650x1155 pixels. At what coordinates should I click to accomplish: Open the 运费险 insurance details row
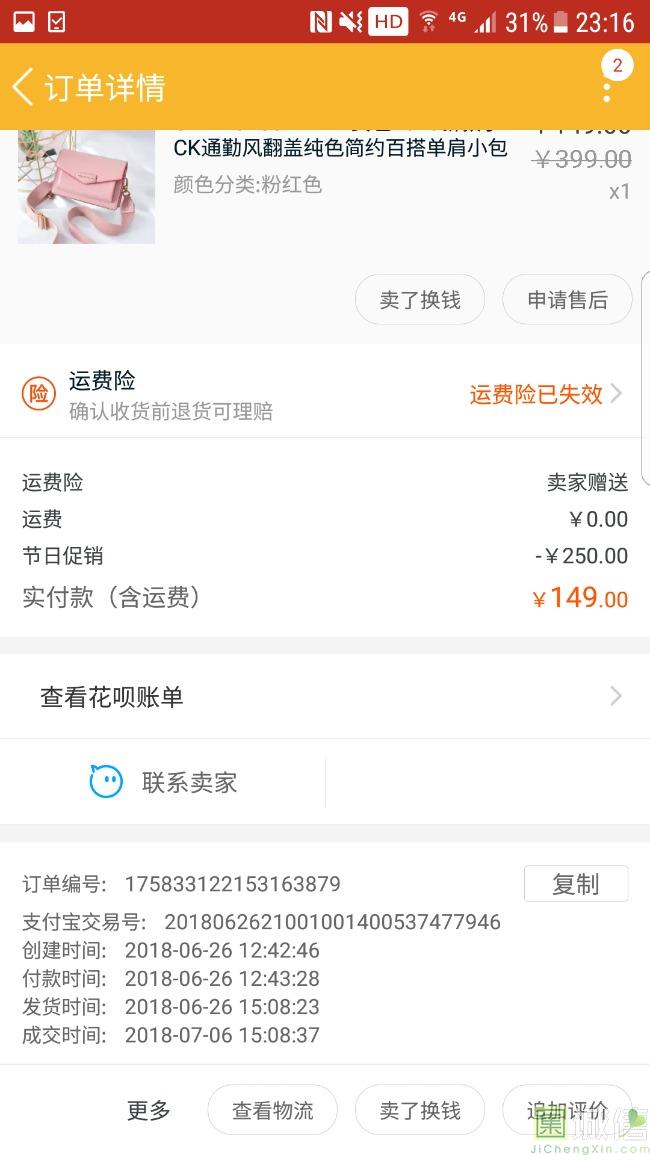(x=325, y=394)
